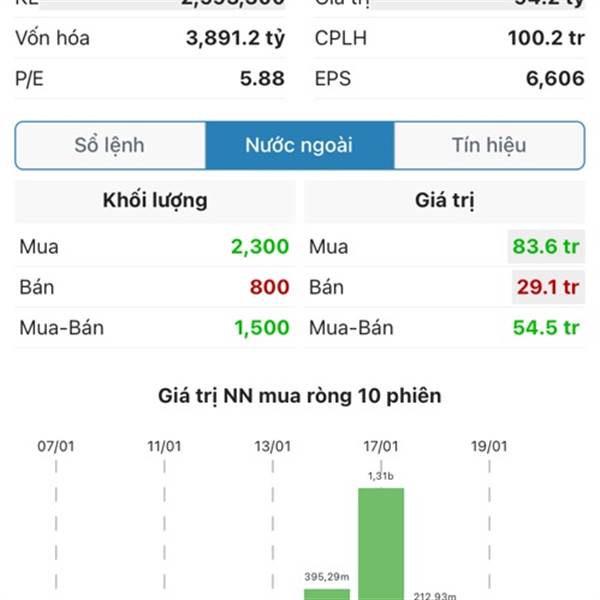Switch to the Sổ lệnh tab

[110, 145]
